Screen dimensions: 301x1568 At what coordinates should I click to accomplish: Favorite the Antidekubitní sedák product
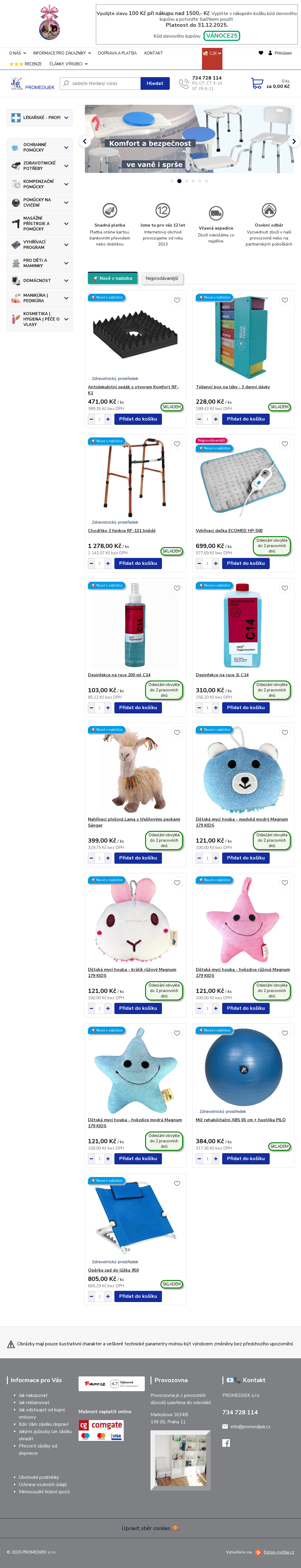177,300
